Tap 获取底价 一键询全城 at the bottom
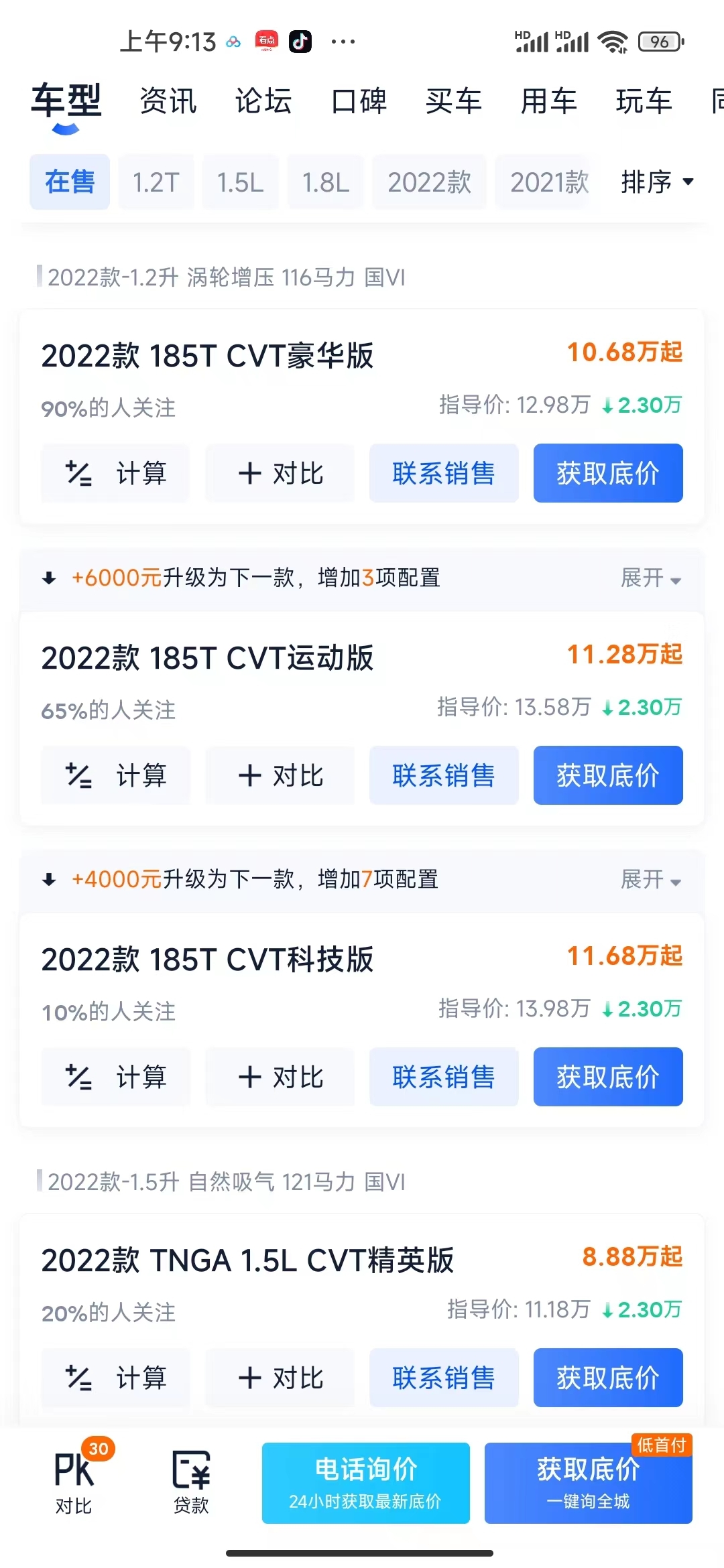The width and height of the screenshot is (724, 1568). click(588, 1483)
